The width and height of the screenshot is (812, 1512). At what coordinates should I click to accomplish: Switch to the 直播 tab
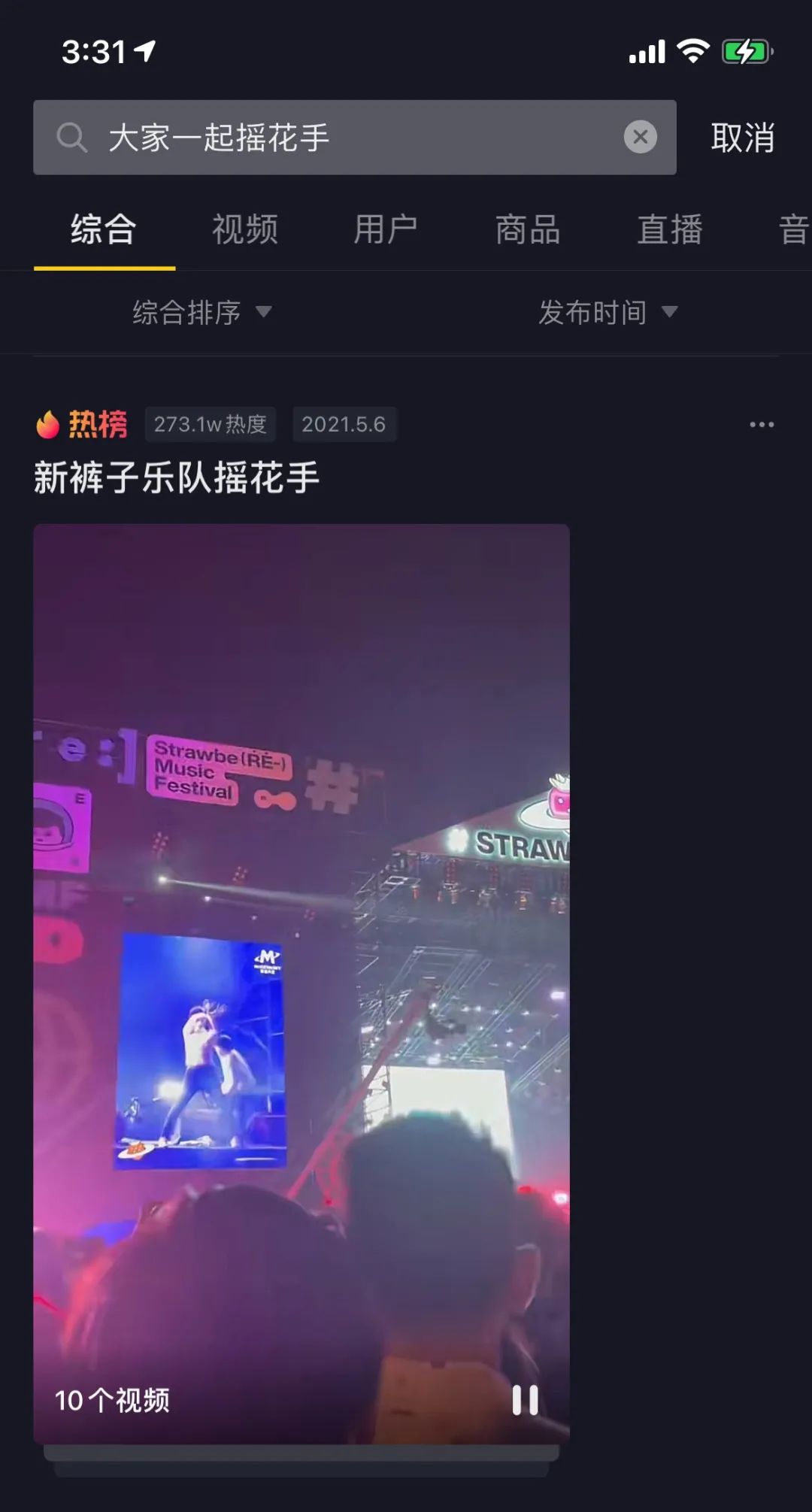tap(670, 229)
